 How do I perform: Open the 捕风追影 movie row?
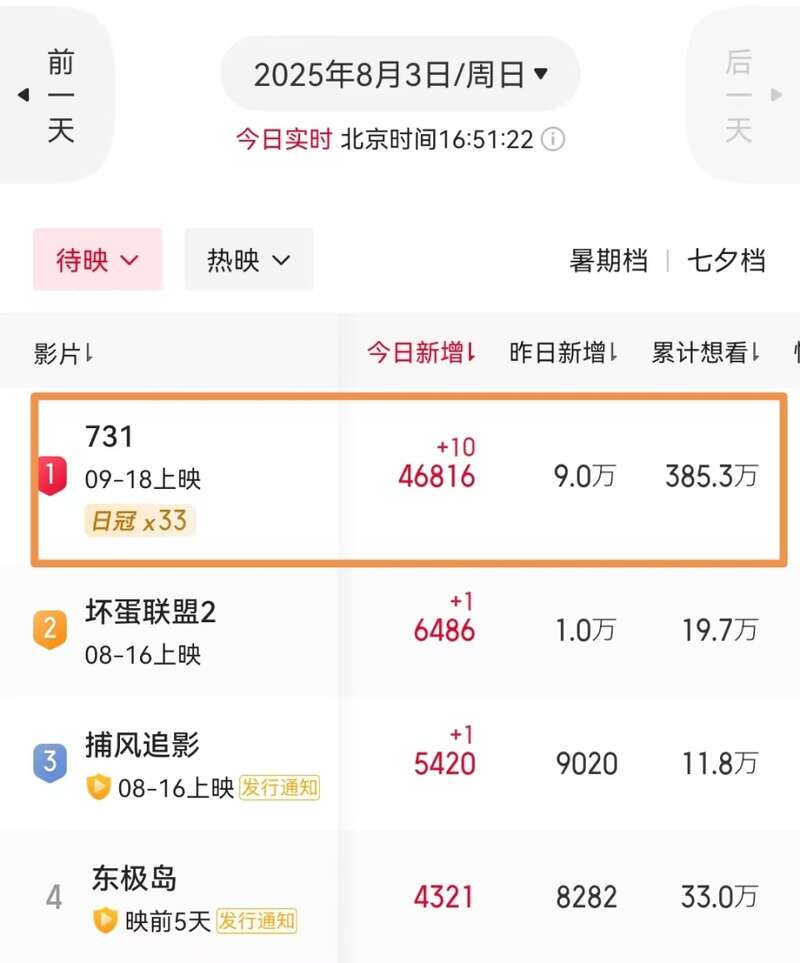coord(142,745)
